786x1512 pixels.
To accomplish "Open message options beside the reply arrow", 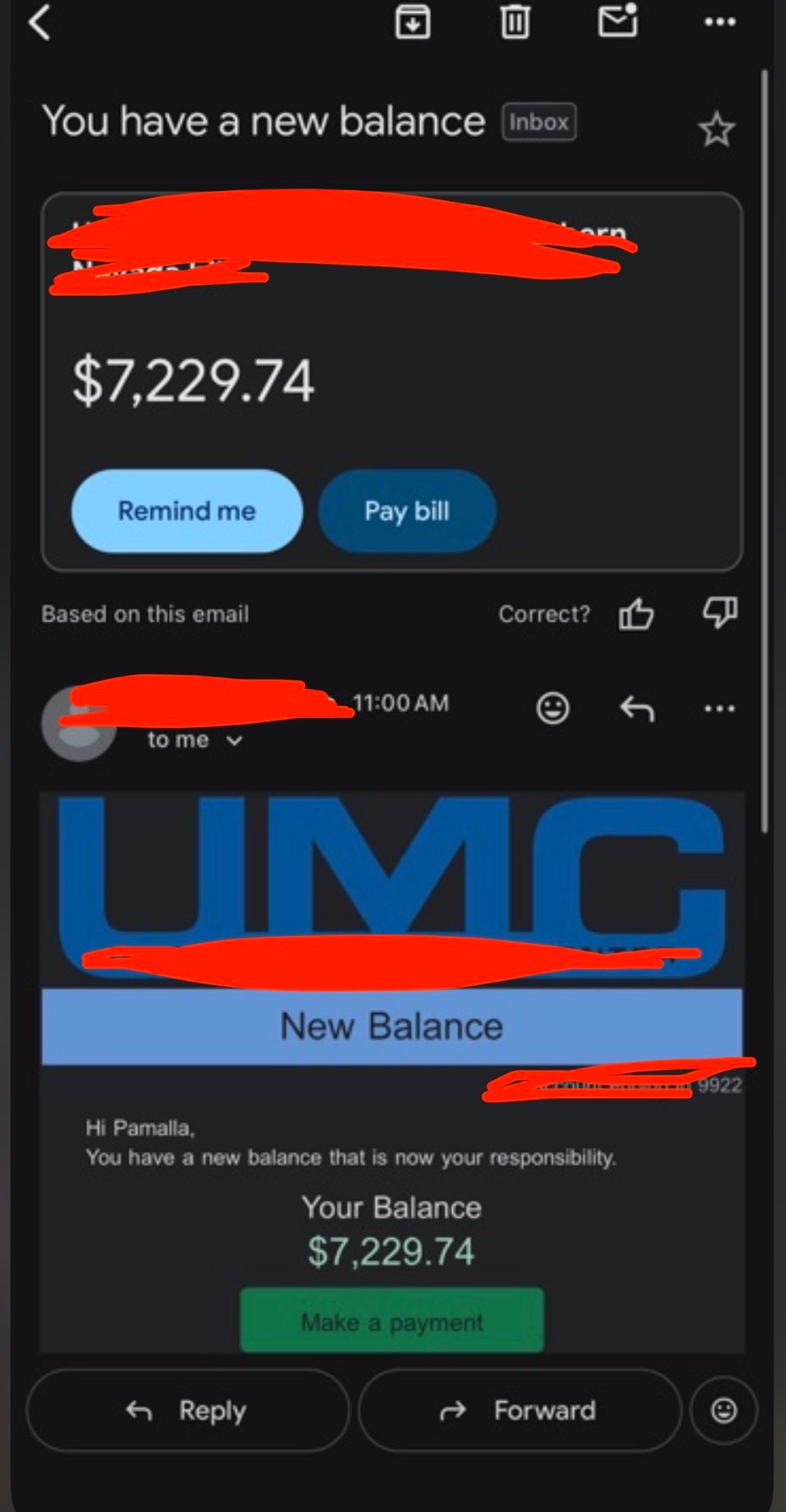I will pos(720,709).
